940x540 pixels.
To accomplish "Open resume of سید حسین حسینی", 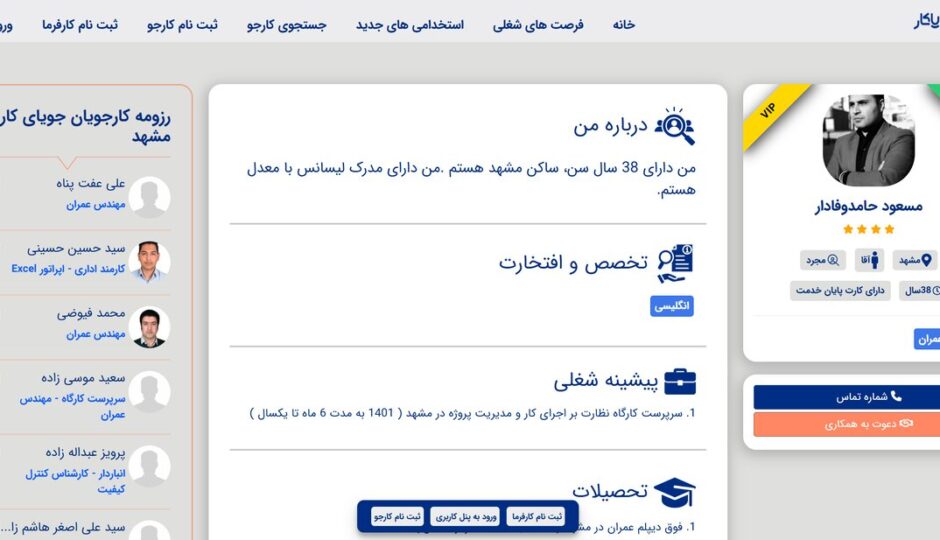I will [x=76, y=249].
